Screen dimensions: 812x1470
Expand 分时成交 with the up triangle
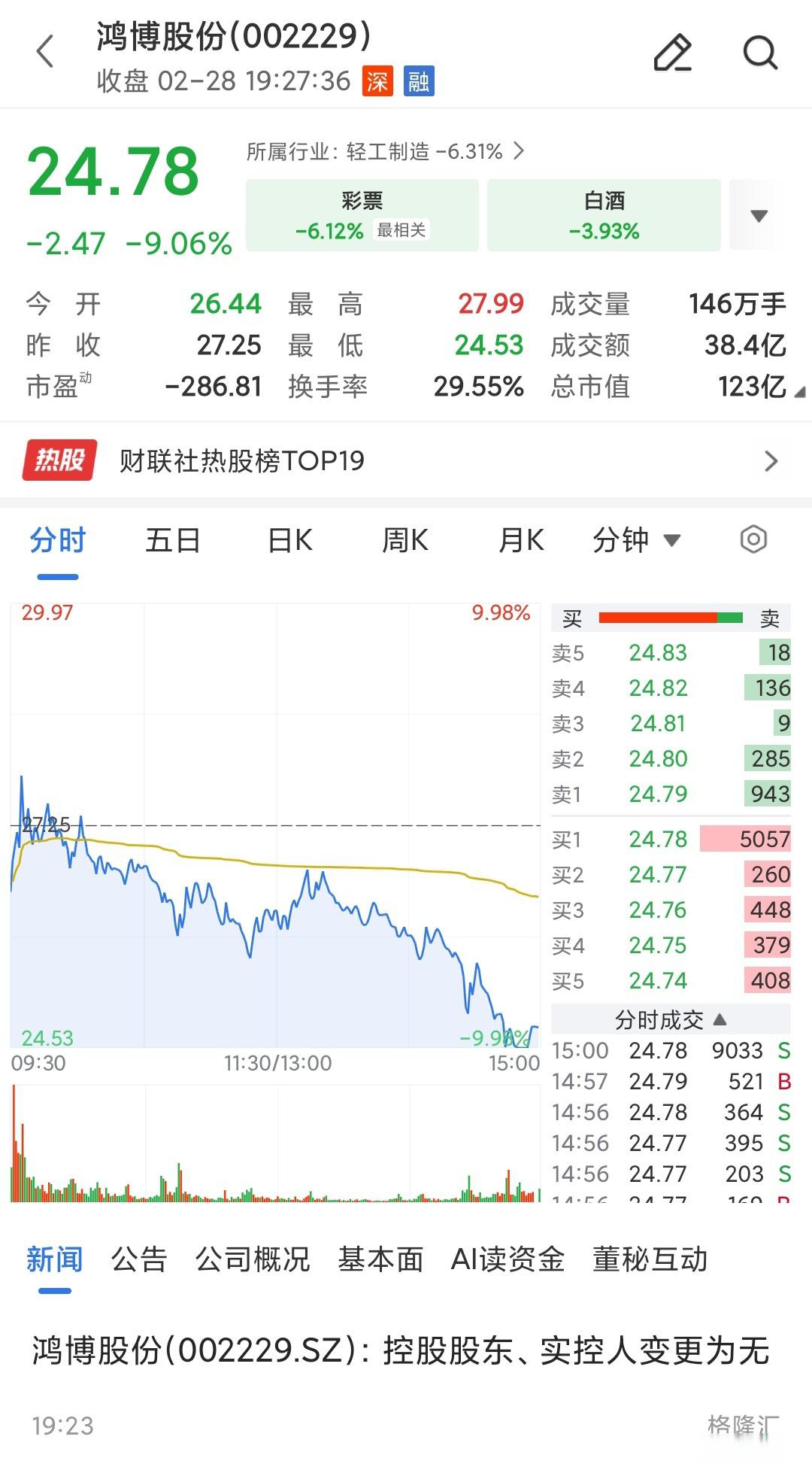[x=720, y=1019]
